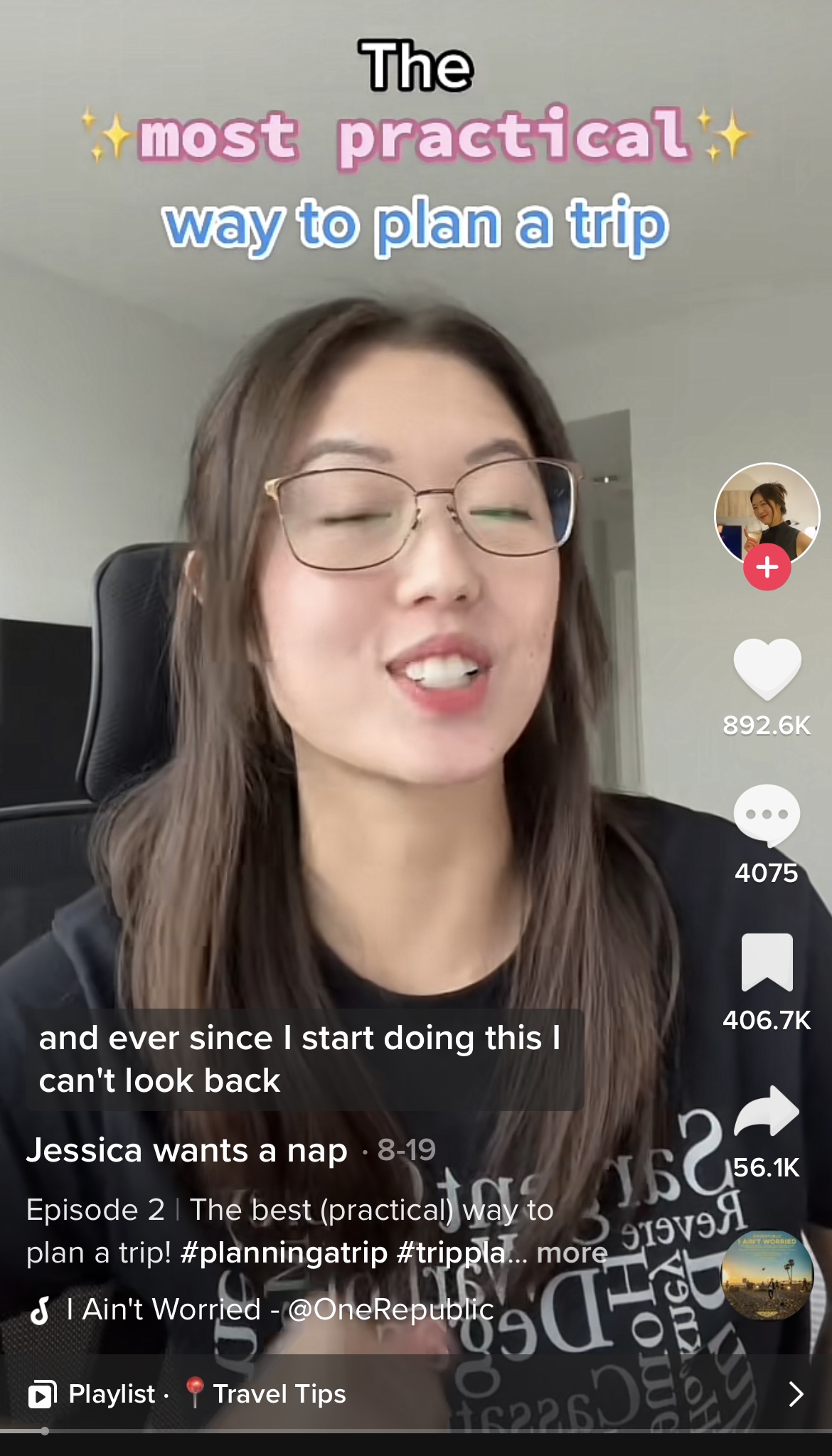Tap the video progress bar
The width and height of the screenshot is (832, 1456).
pyautogui.click(x=416, y=1430)
